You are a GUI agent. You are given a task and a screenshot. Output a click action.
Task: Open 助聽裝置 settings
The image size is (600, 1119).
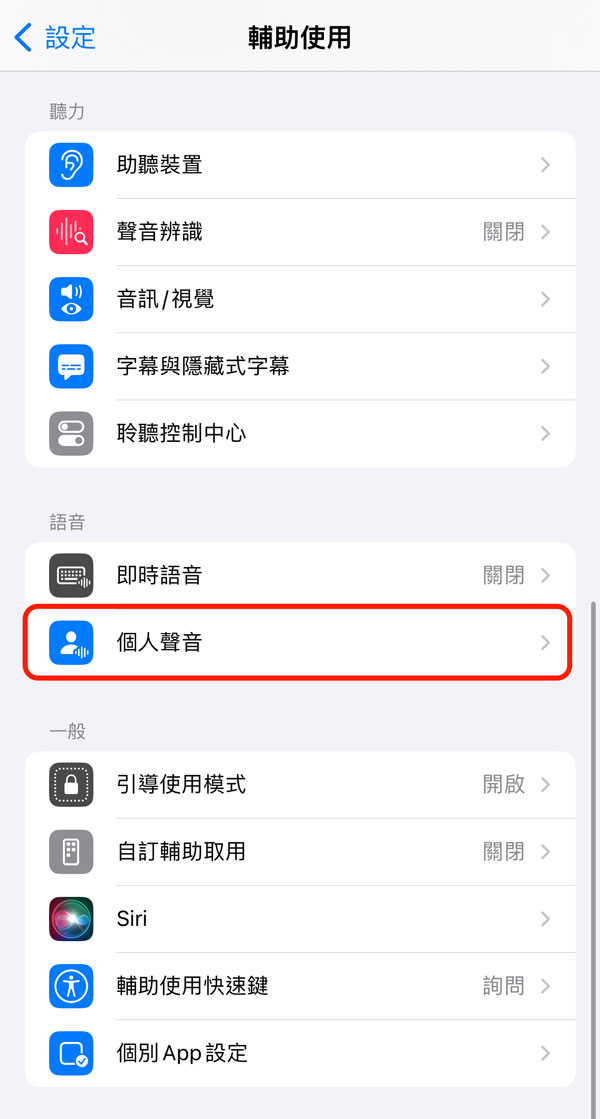point(300,165)
